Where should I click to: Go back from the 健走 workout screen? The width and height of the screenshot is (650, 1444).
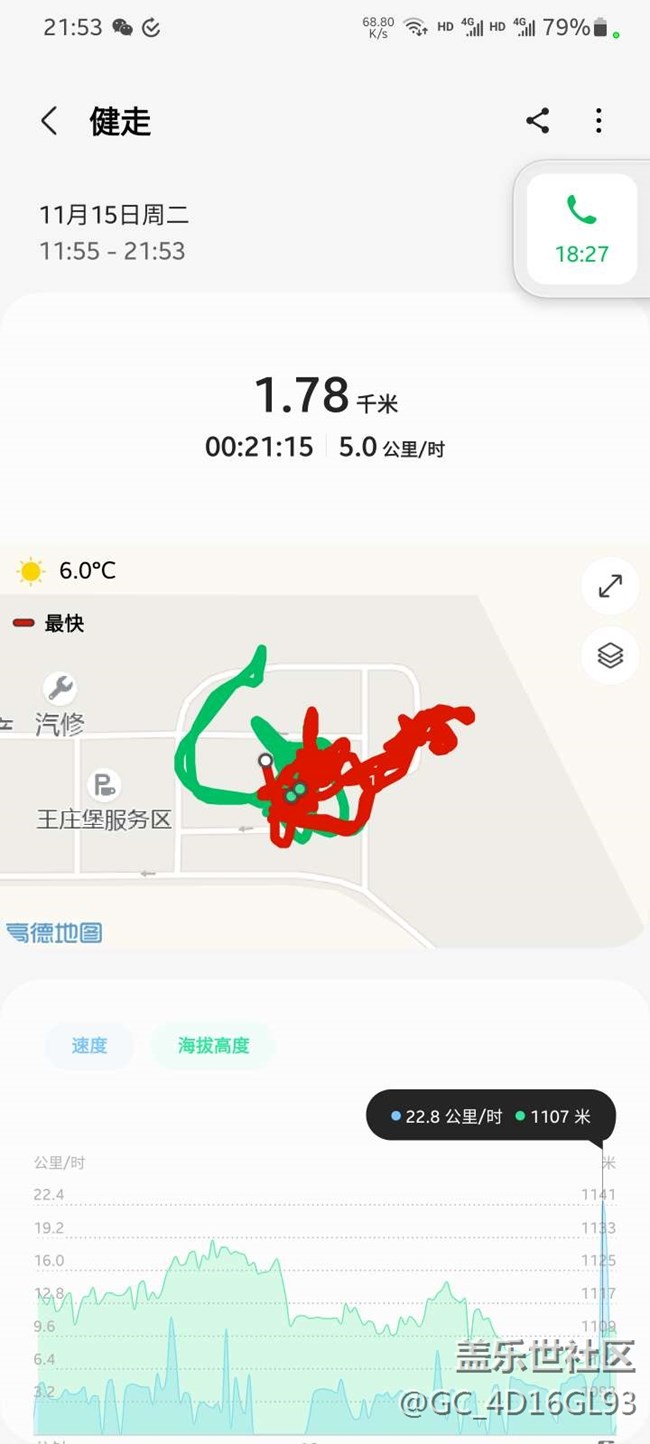48,121
